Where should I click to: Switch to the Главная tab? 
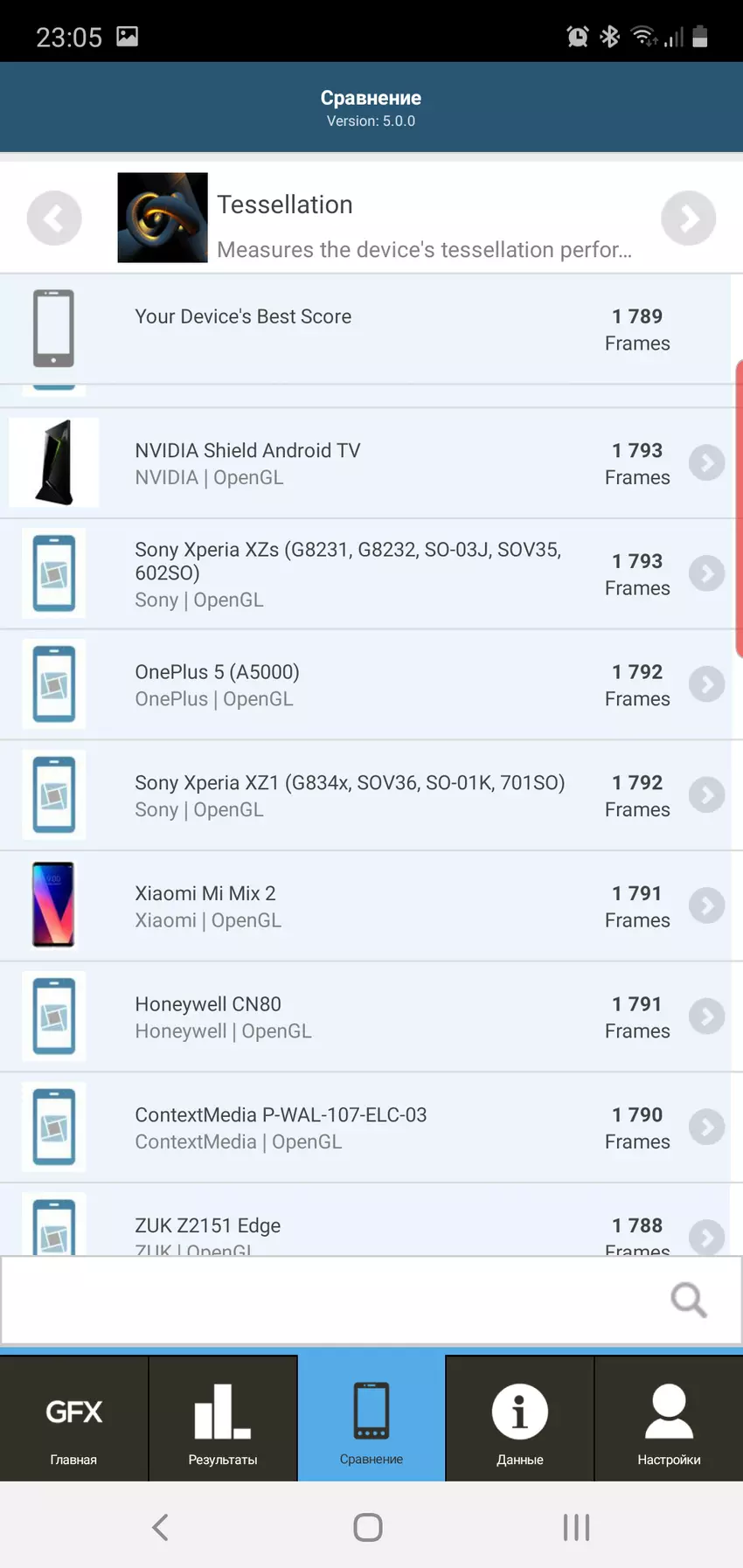[x=74, y=1419]
